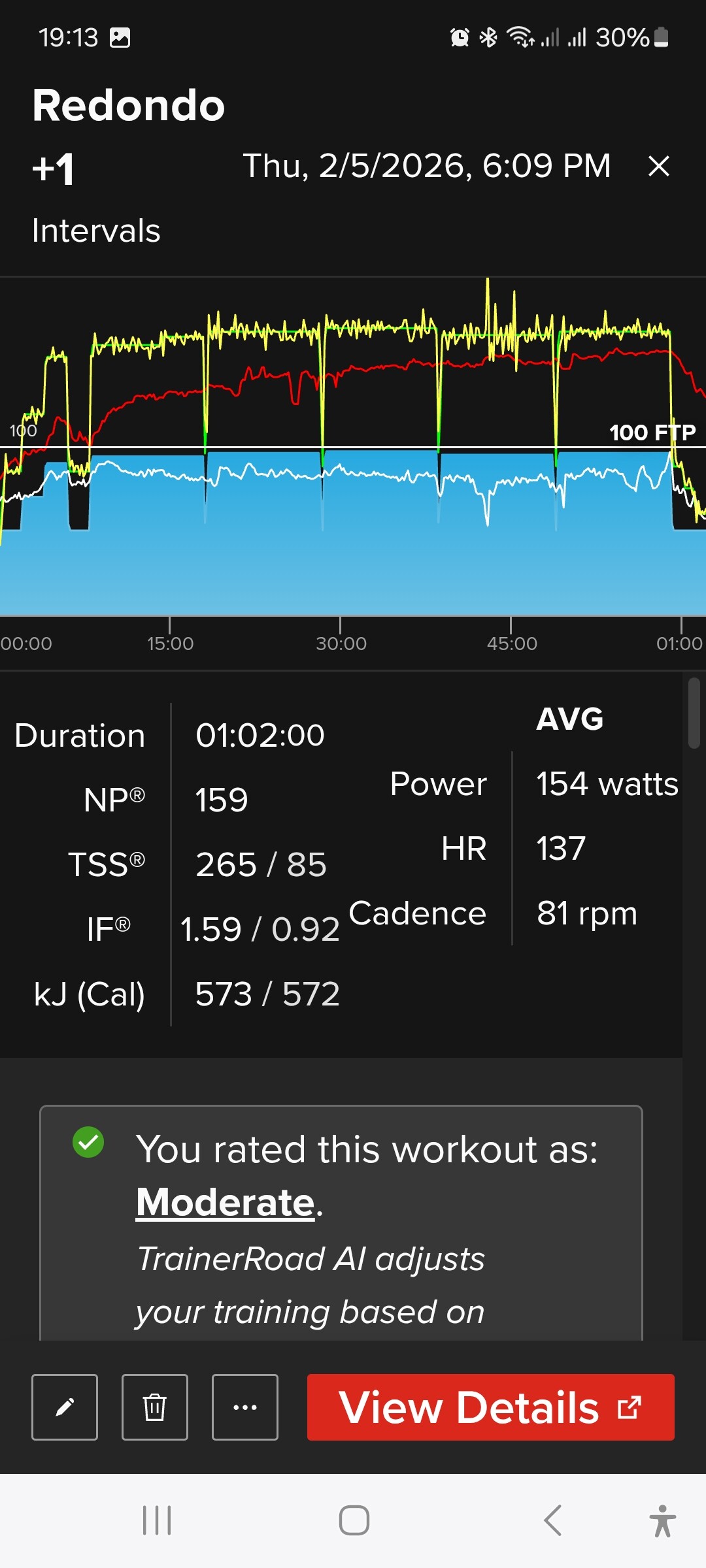The image size is (706, 1568).
Task: Go to the phone's home screen
Action: click(354, 1520)
